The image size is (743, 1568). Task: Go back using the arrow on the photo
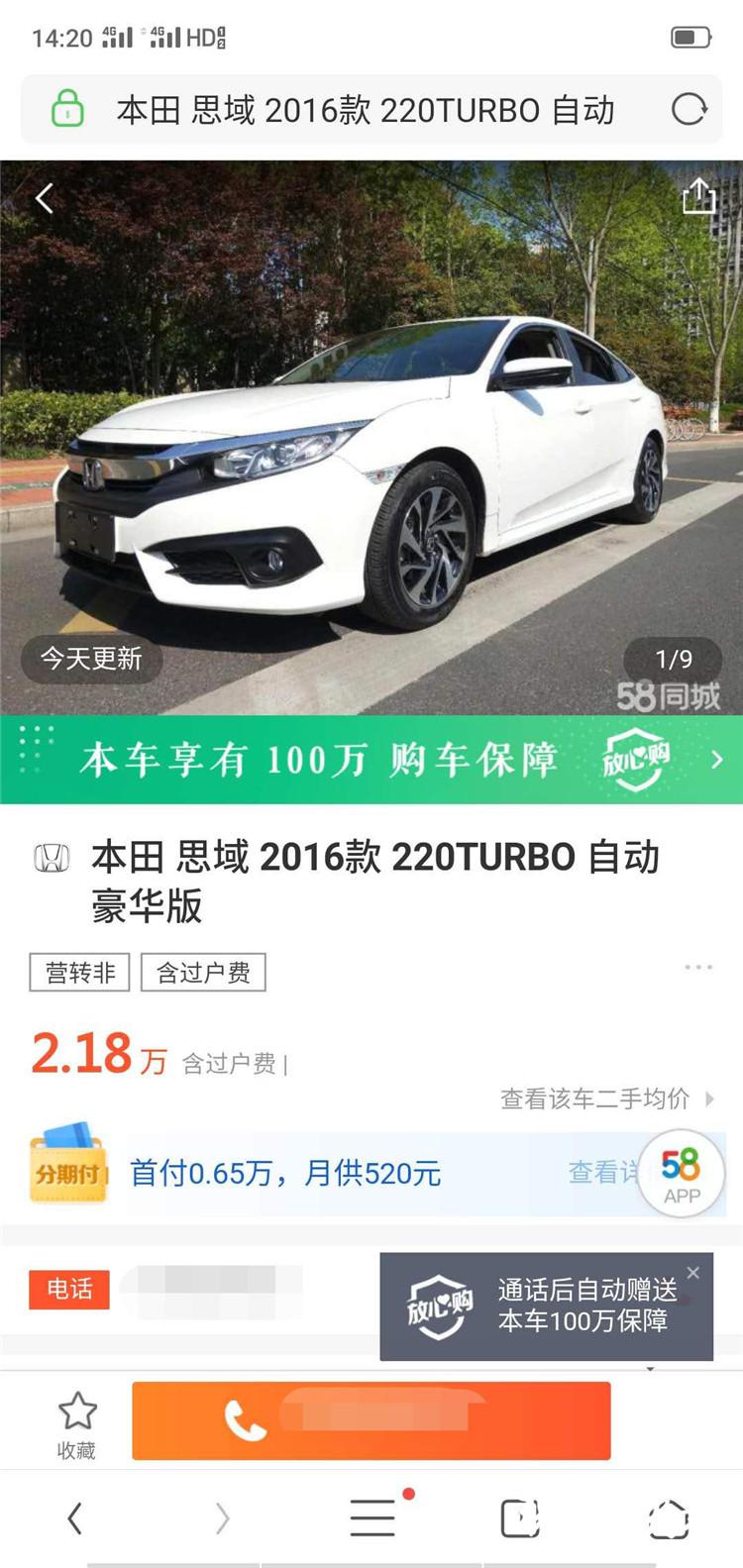[x=45, y=199]
